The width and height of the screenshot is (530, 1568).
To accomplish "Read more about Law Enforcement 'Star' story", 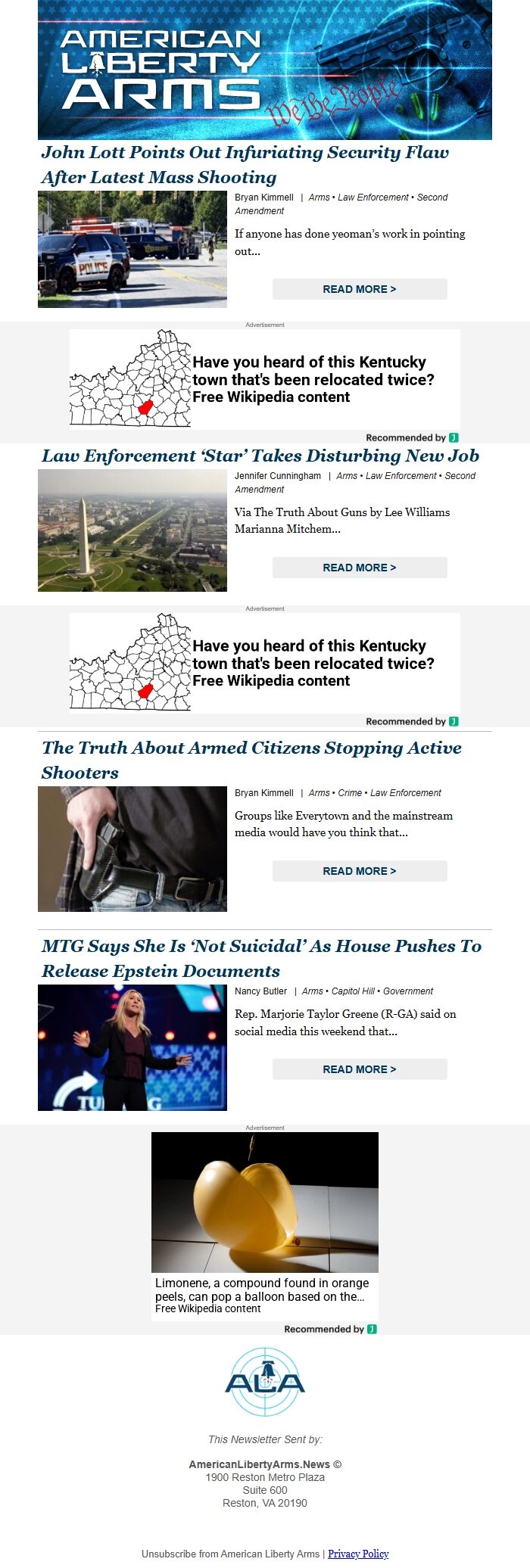I will click(360, 568).
